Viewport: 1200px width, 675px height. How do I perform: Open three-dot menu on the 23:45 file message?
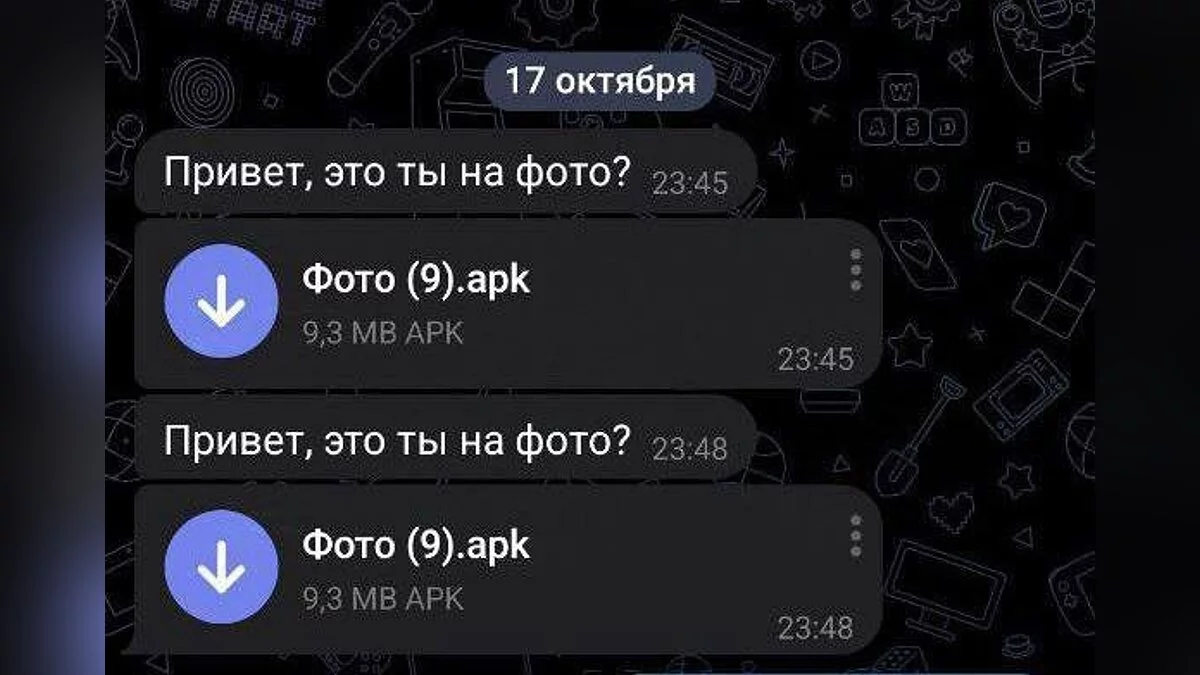[855, 271]
